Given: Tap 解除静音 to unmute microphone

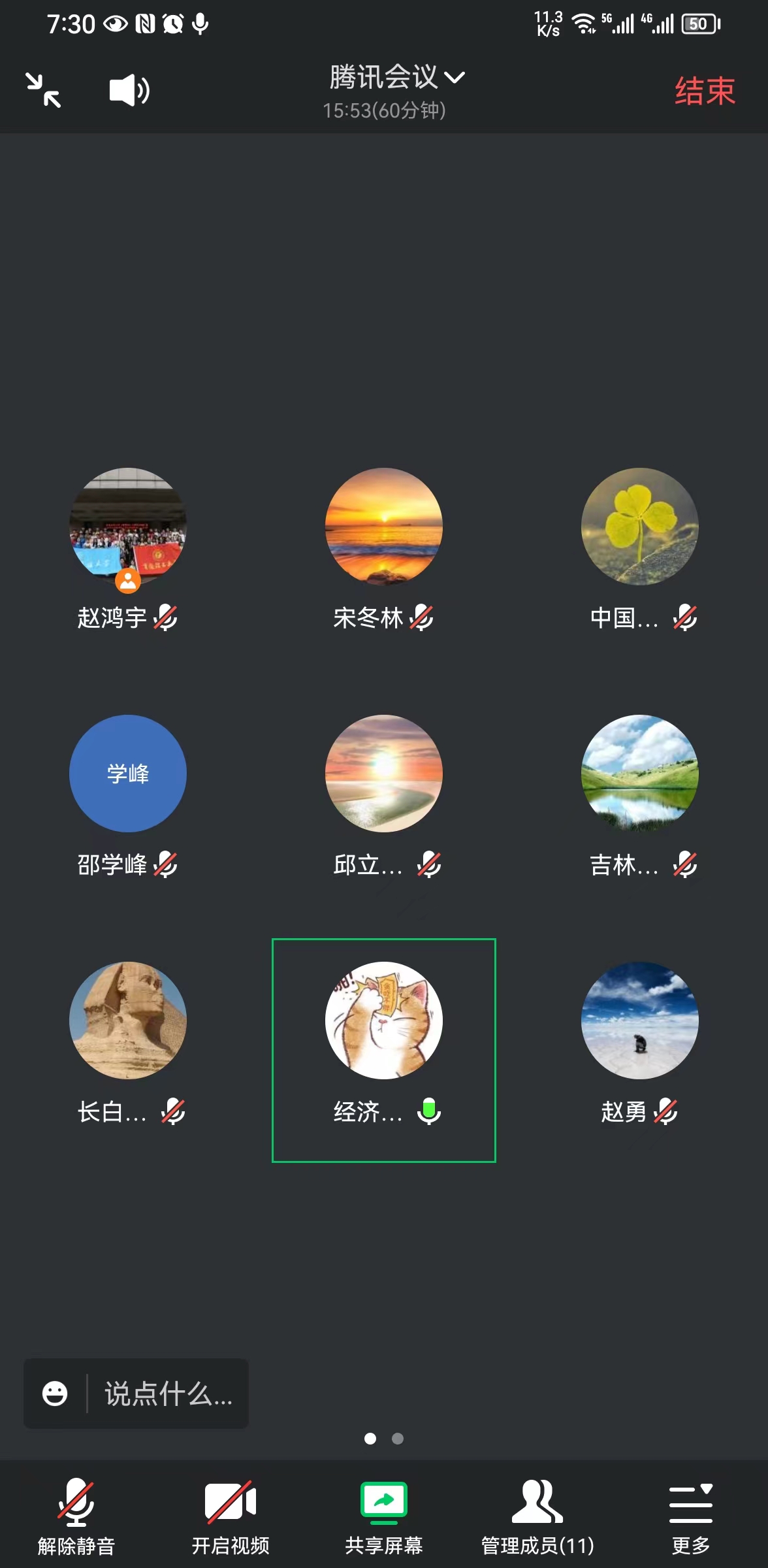Looking at the screenshot, I should (x=76, y=1516).
